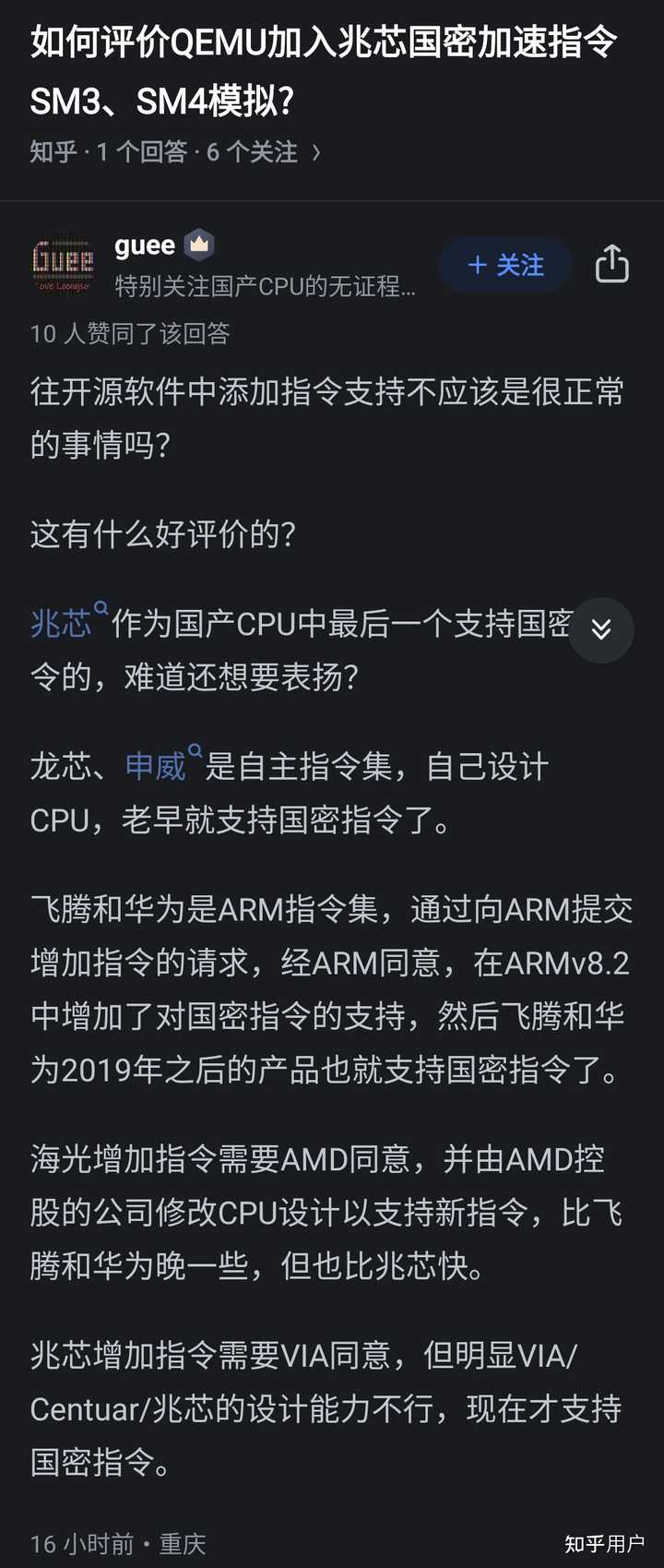Open the 申威 topic link
Screen dimensions: 664x1568
coord(154,766)
